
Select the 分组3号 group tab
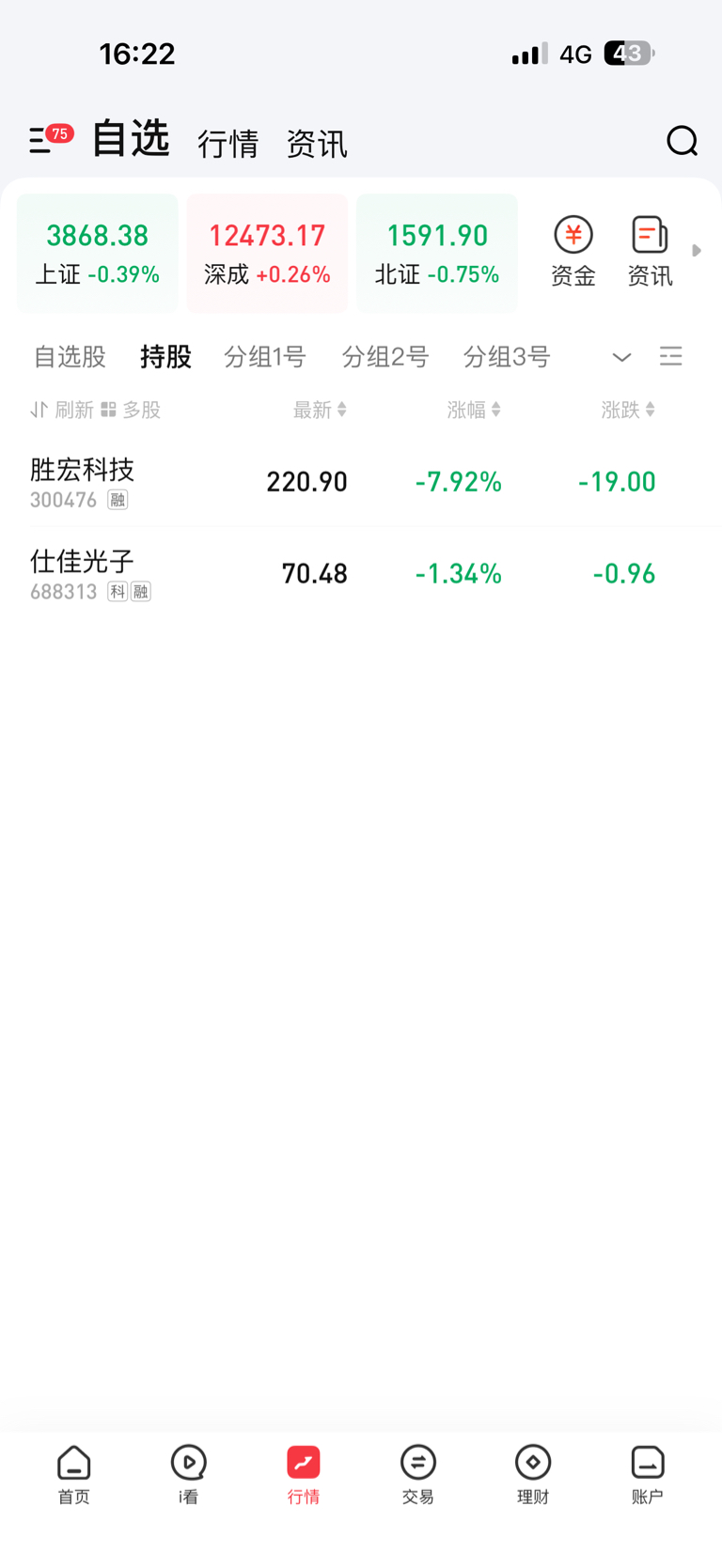click(507, 357)
